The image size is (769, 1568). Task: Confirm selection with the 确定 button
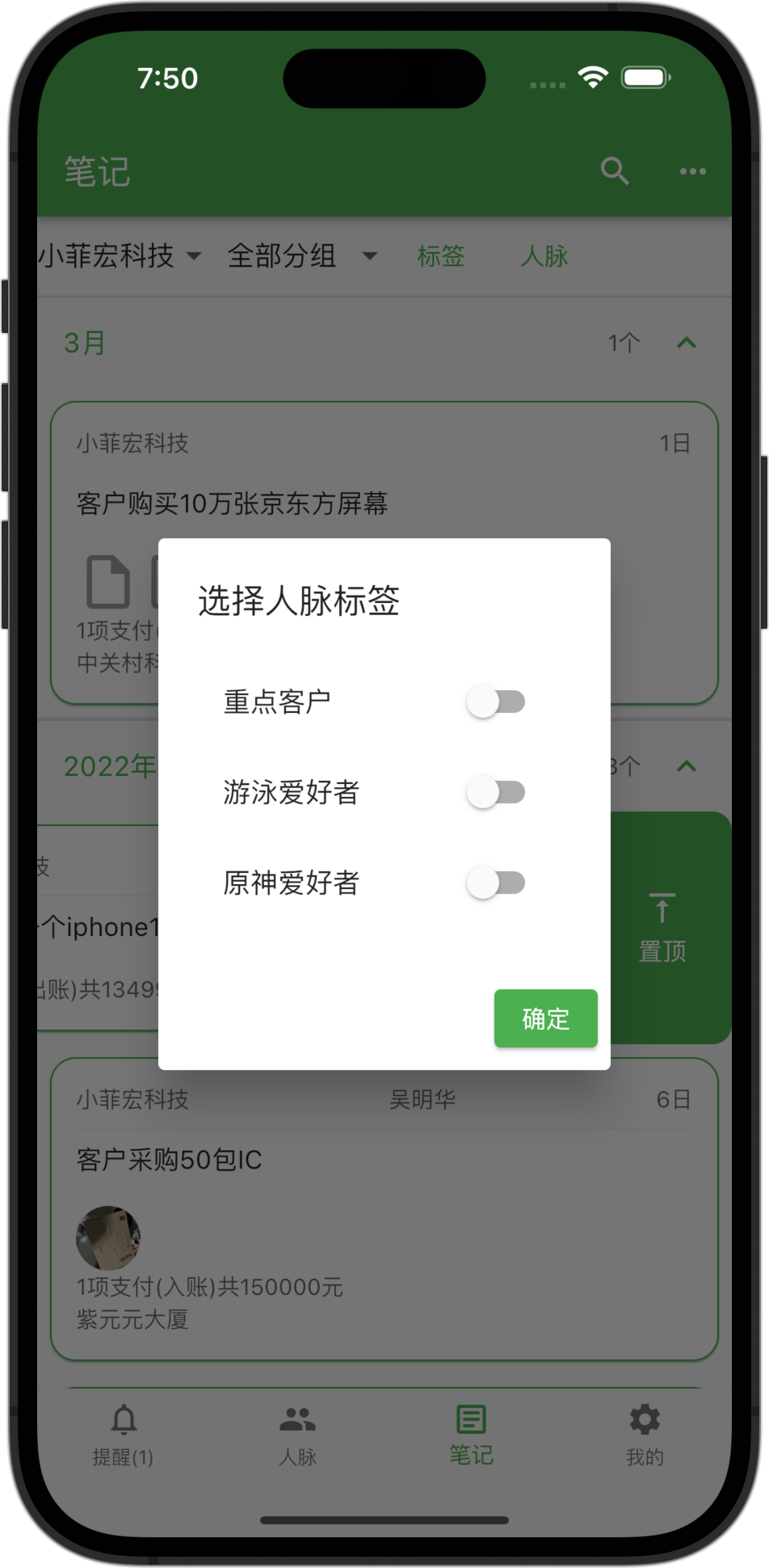(x=545, y=1018)
